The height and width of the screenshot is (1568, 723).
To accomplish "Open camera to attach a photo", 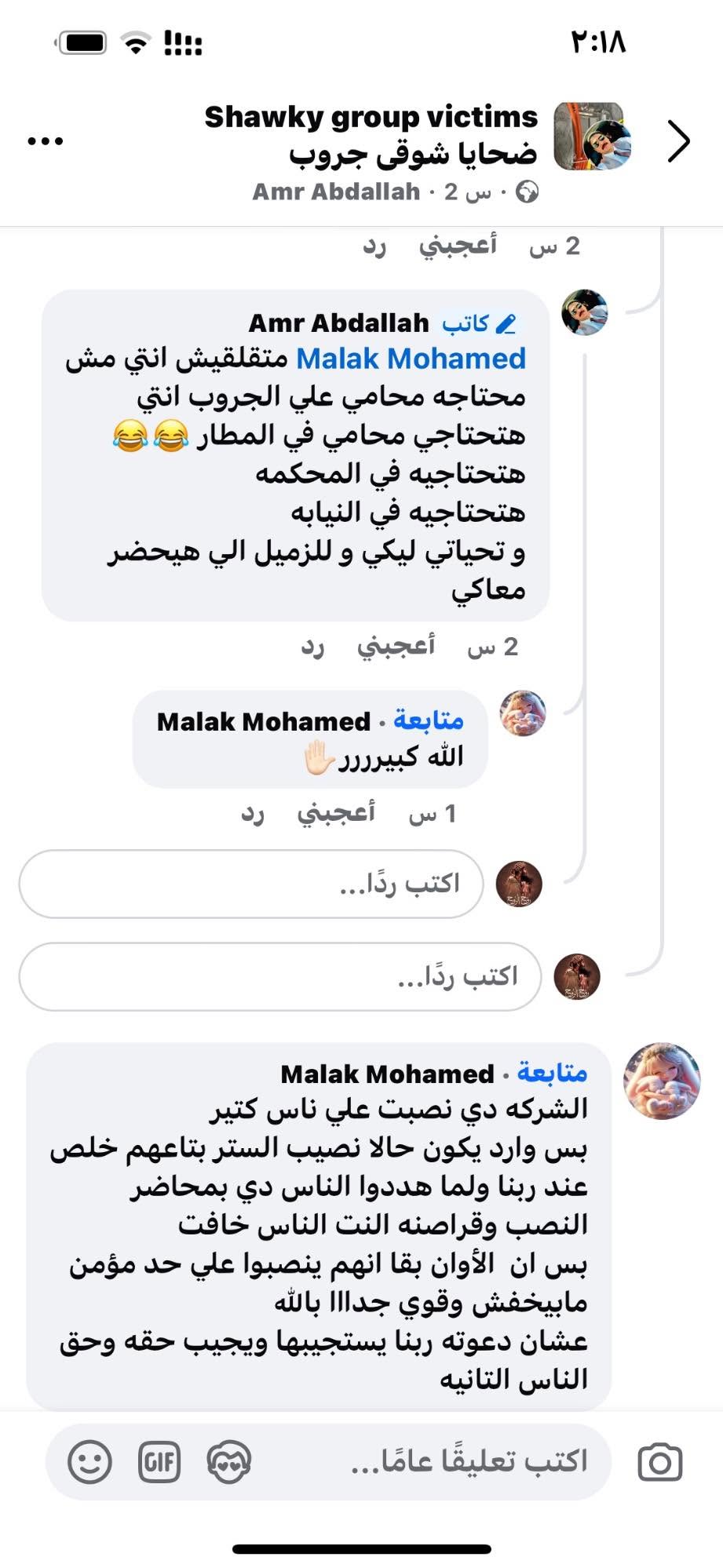I will pos(660,1462).
